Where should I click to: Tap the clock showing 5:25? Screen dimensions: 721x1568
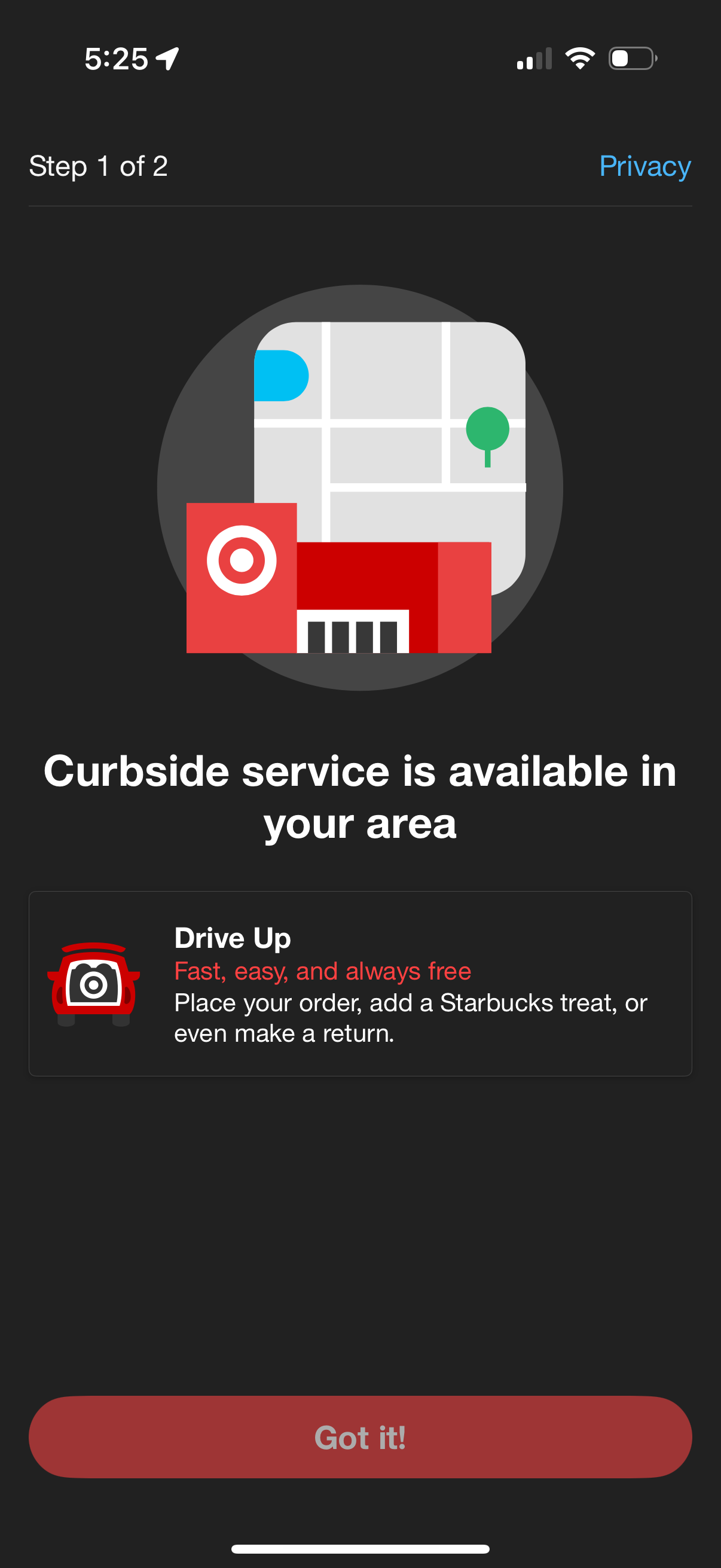(117, 57)
